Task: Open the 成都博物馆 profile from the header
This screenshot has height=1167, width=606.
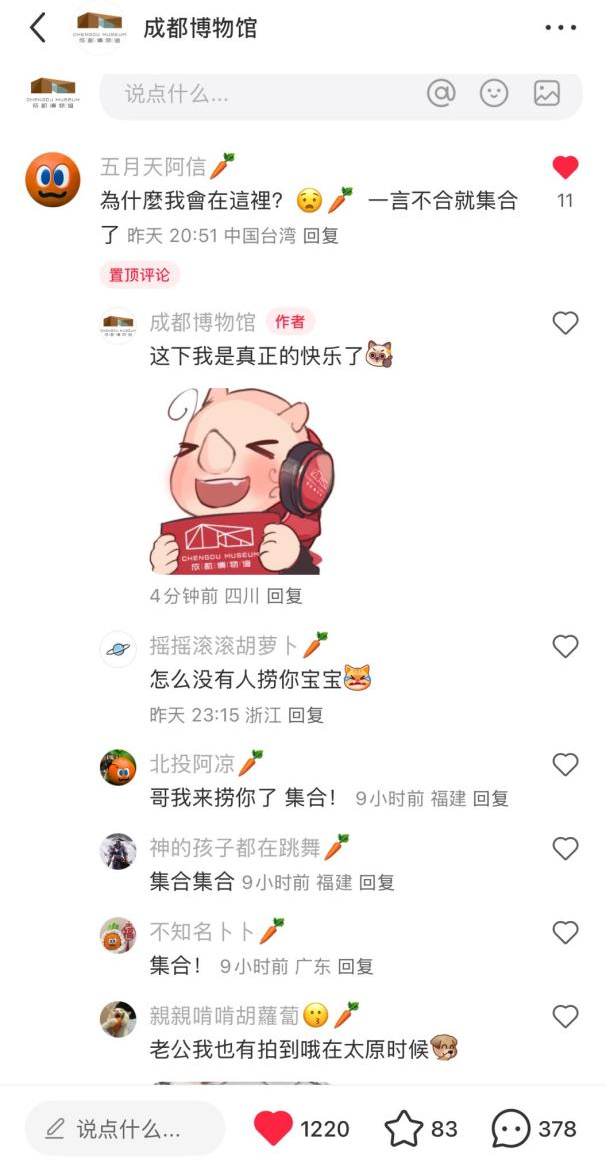Action: tap(200, 28)
